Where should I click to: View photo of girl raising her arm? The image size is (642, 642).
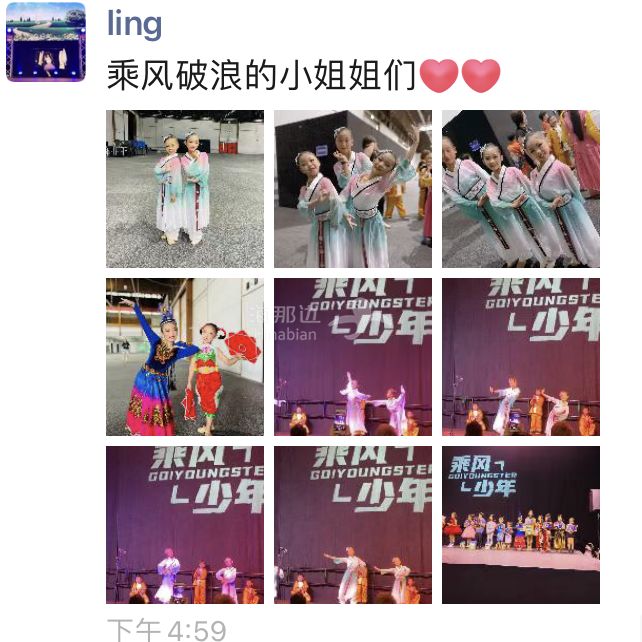(x=353, y=189)
